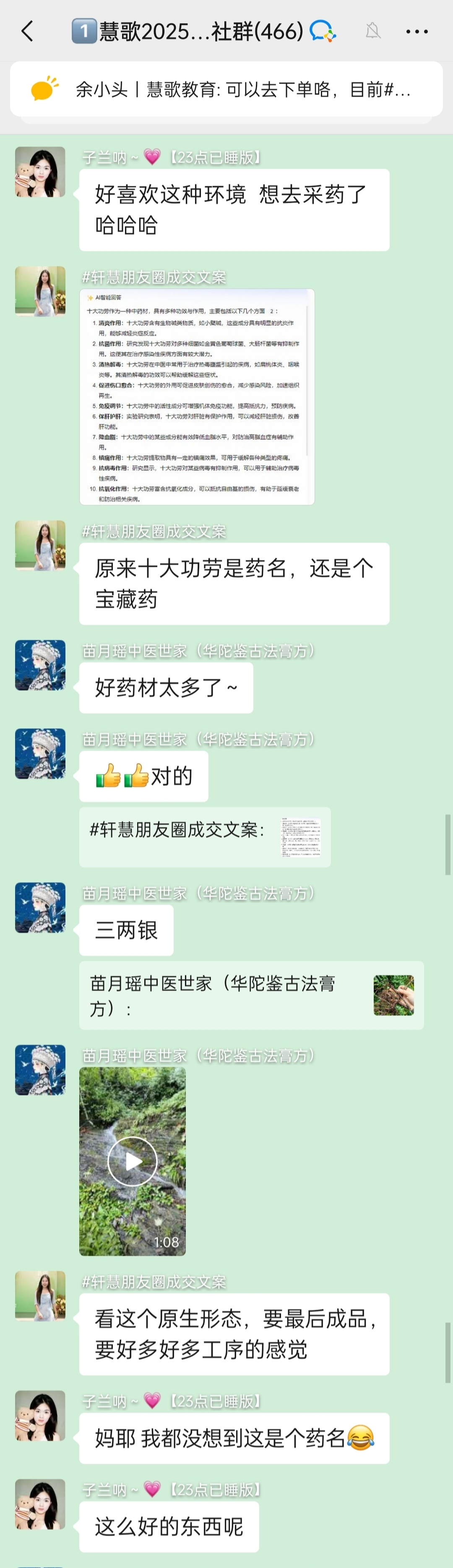Image resolution: width=453 pixels, height=1568 pixels.
Task: Open the AI answer screenshot image
Action: coord(197,397)
